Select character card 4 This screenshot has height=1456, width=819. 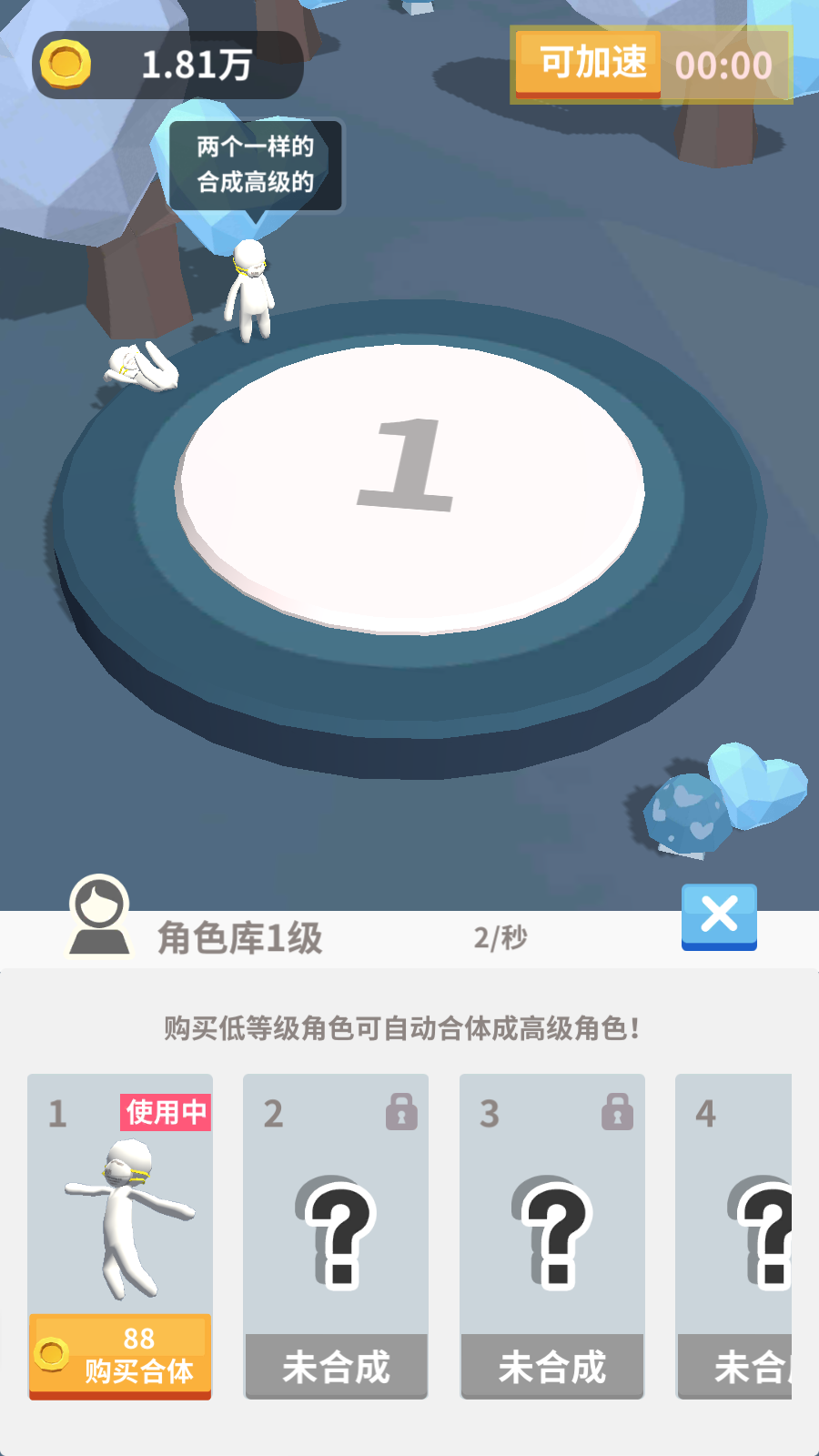pyautogui.click(x=735, y=1235)
